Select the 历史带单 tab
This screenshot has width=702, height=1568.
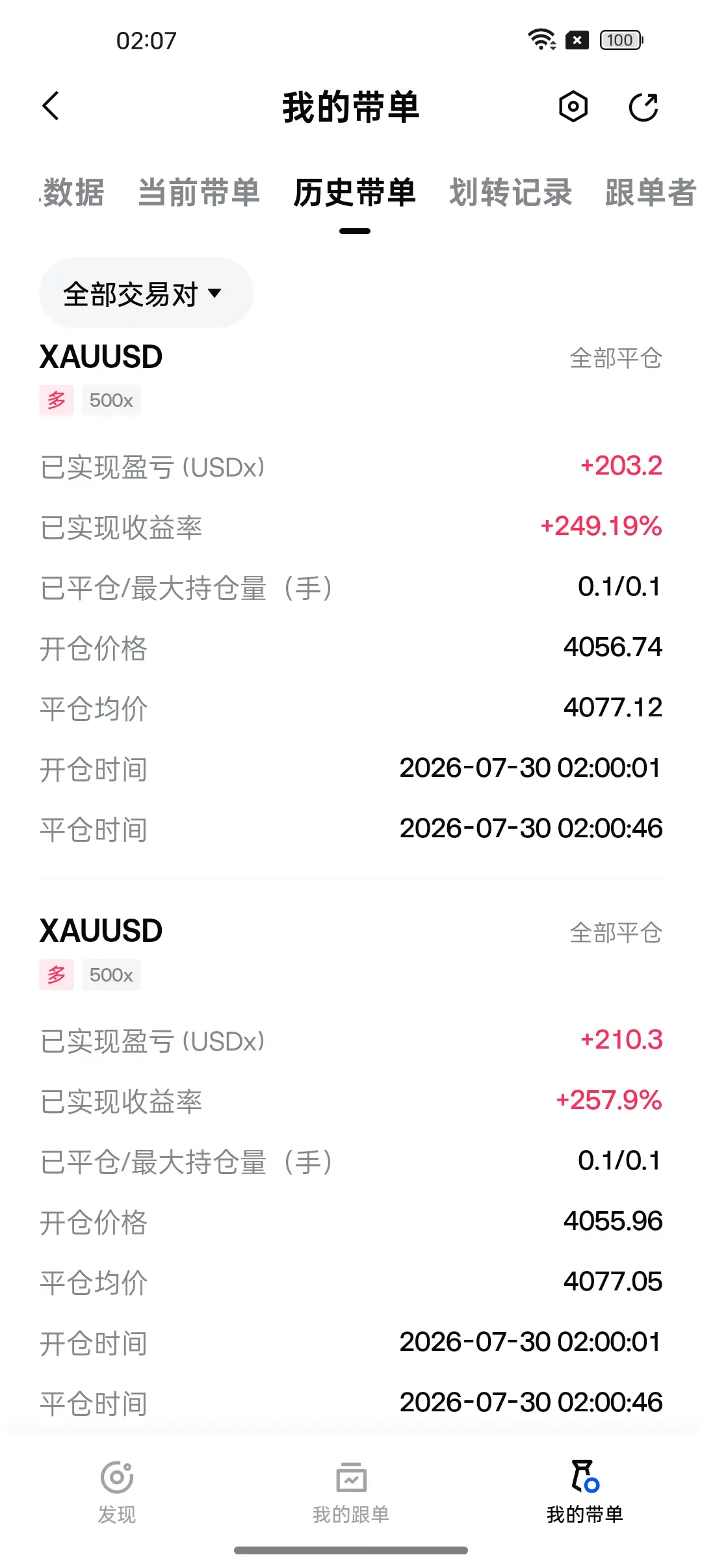point(354,193)
